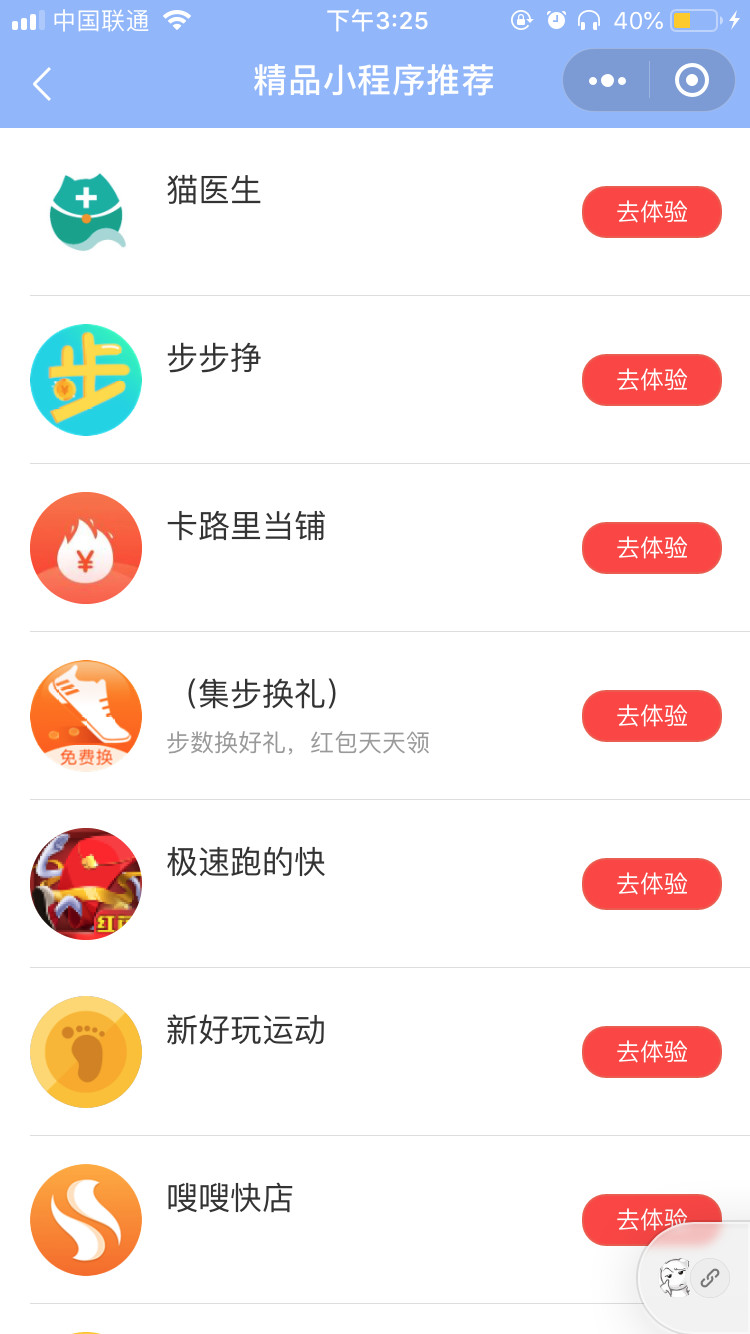Open the mini program three-dot menu
Screen dimensions: 750x1334
pos(607,80)
